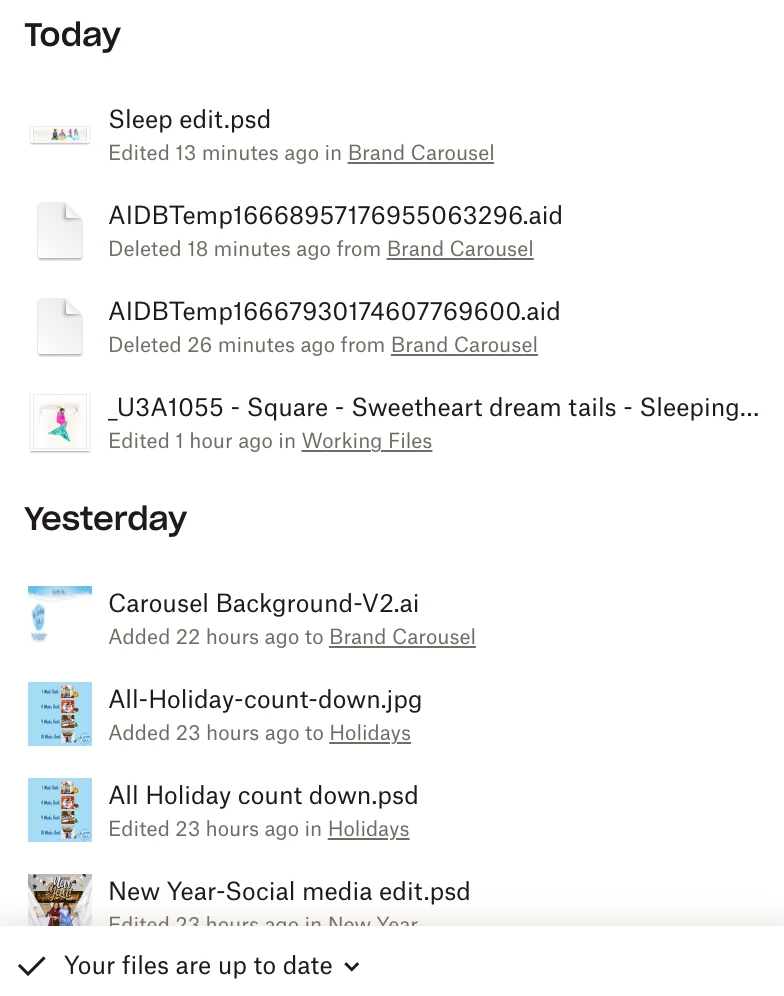Open Brand Carousel link under Sleep edit.psd

[x=420, y=153]
